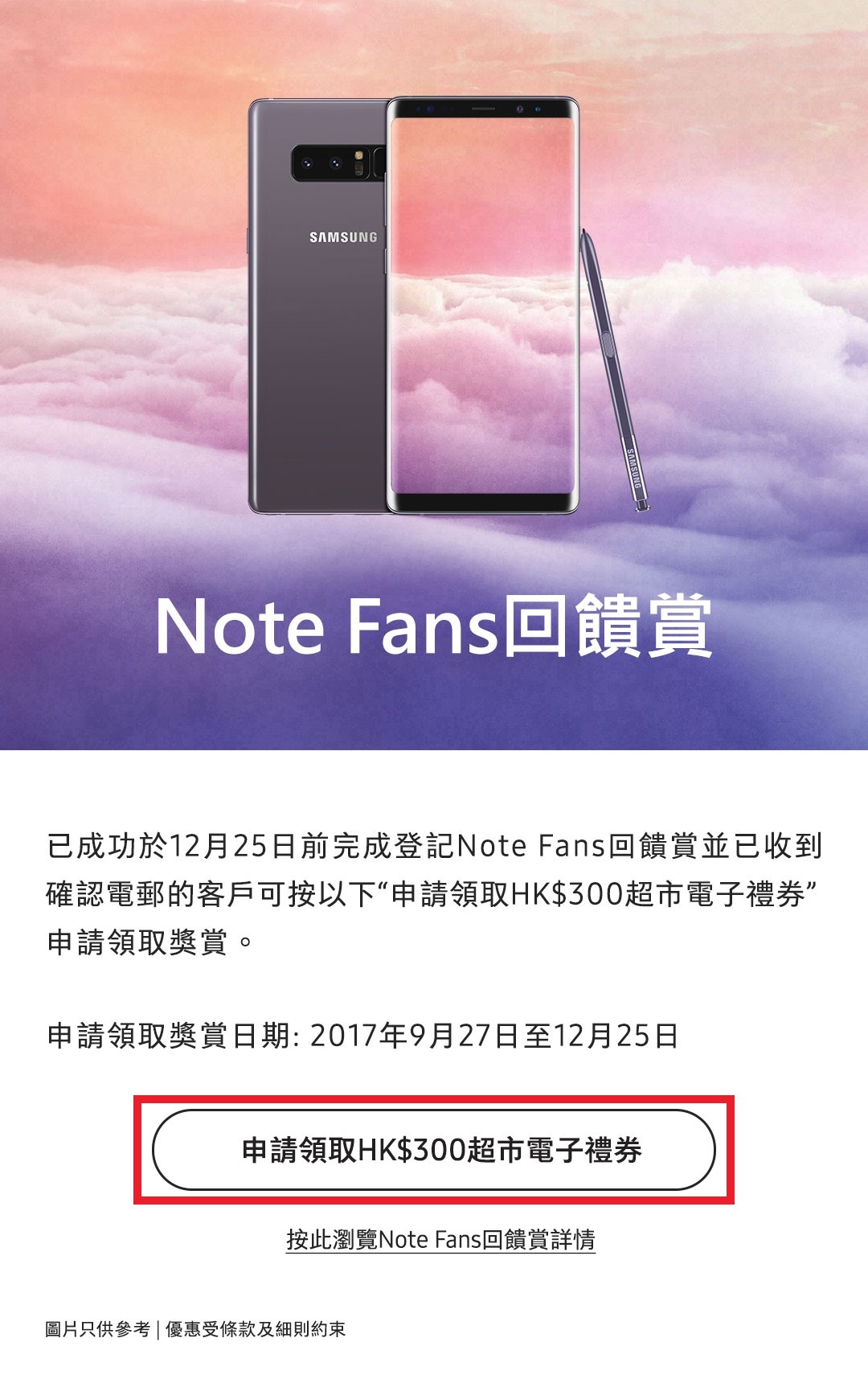The image size is (868, 1375).
Task: Apply for the HK$300 supermarket e-voucher
Action: pos(434,1150)
